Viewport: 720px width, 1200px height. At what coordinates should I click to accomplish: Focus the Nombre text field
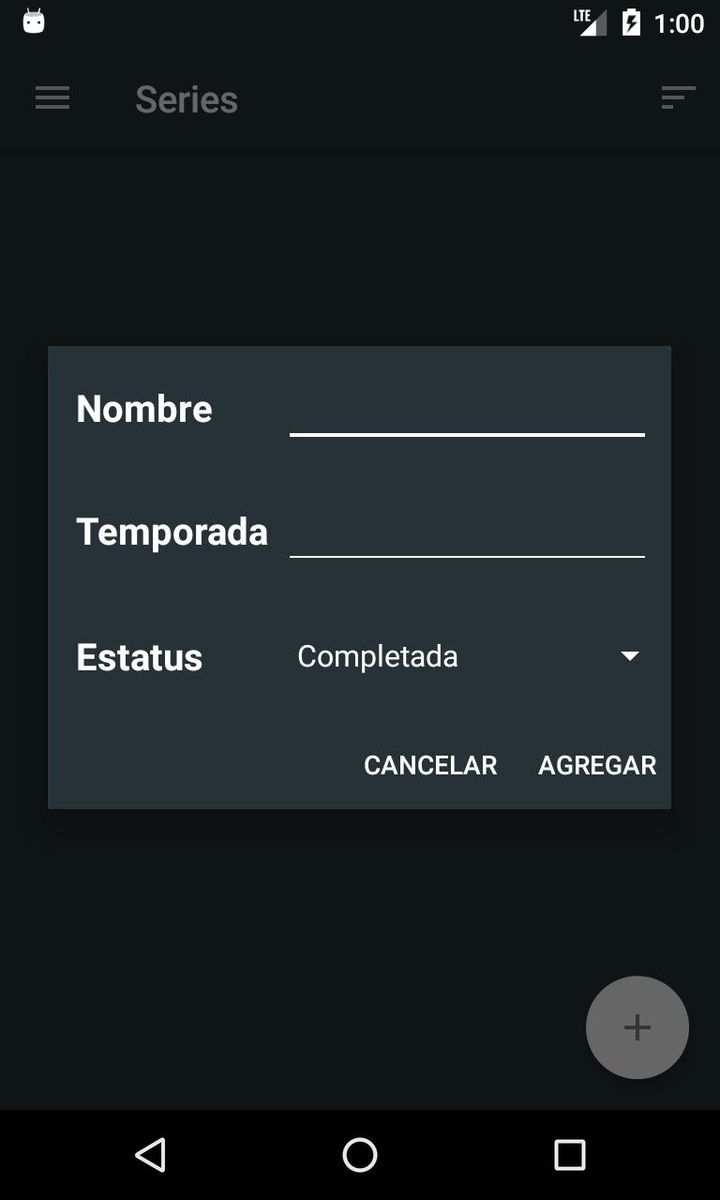tap(466, 410)
